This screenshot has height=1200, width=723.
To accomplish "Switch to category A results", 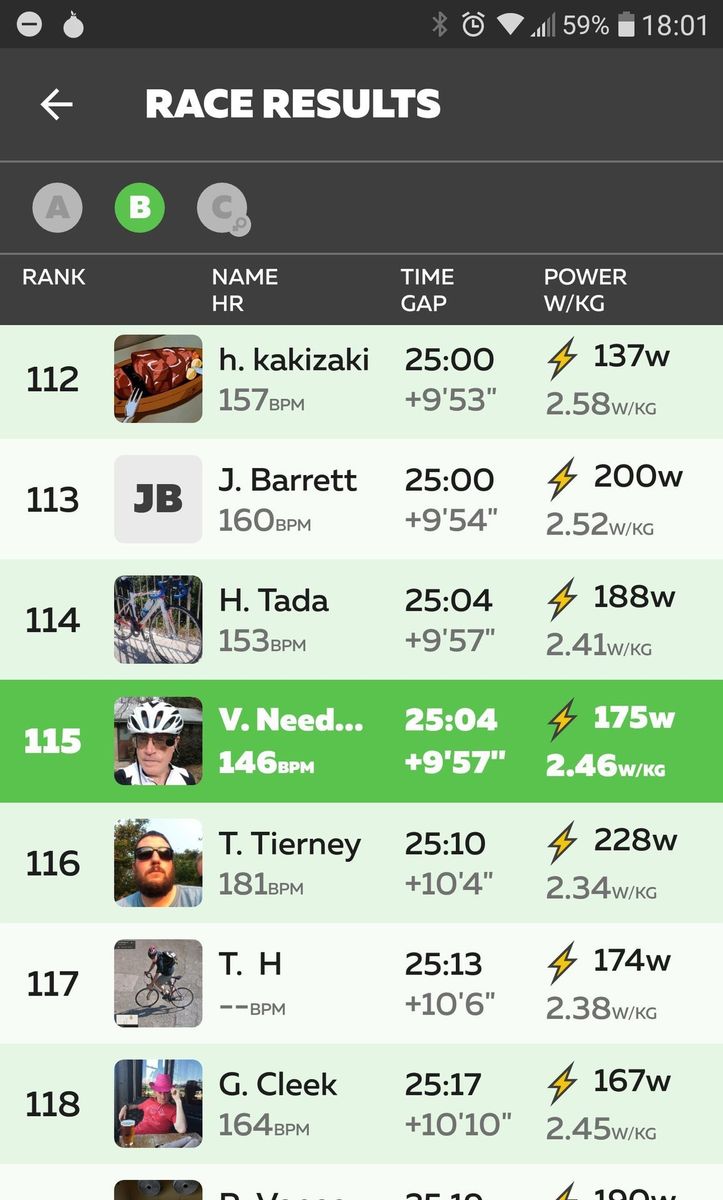I will (57, 208).
